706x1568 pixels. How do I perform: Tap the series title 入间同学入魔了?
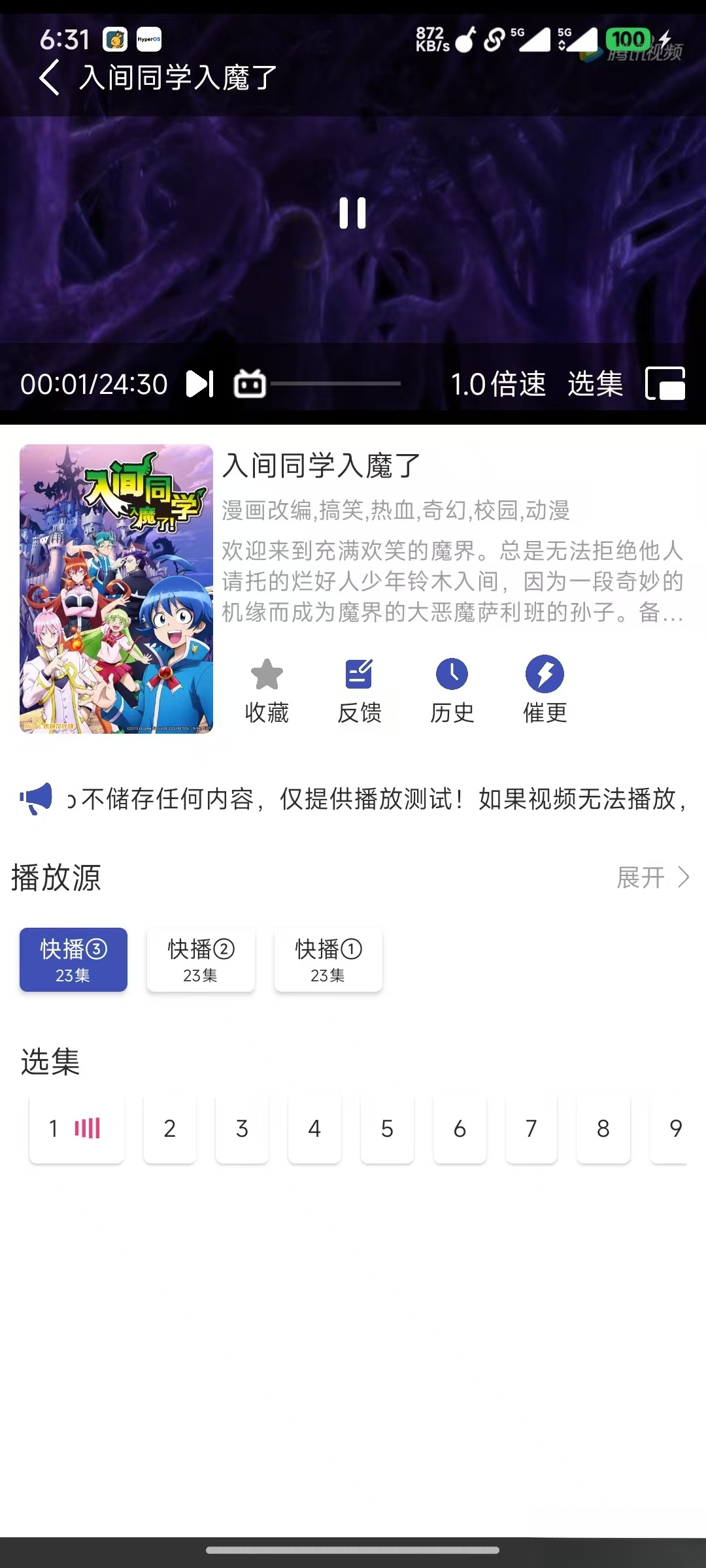tap(322, 465)
